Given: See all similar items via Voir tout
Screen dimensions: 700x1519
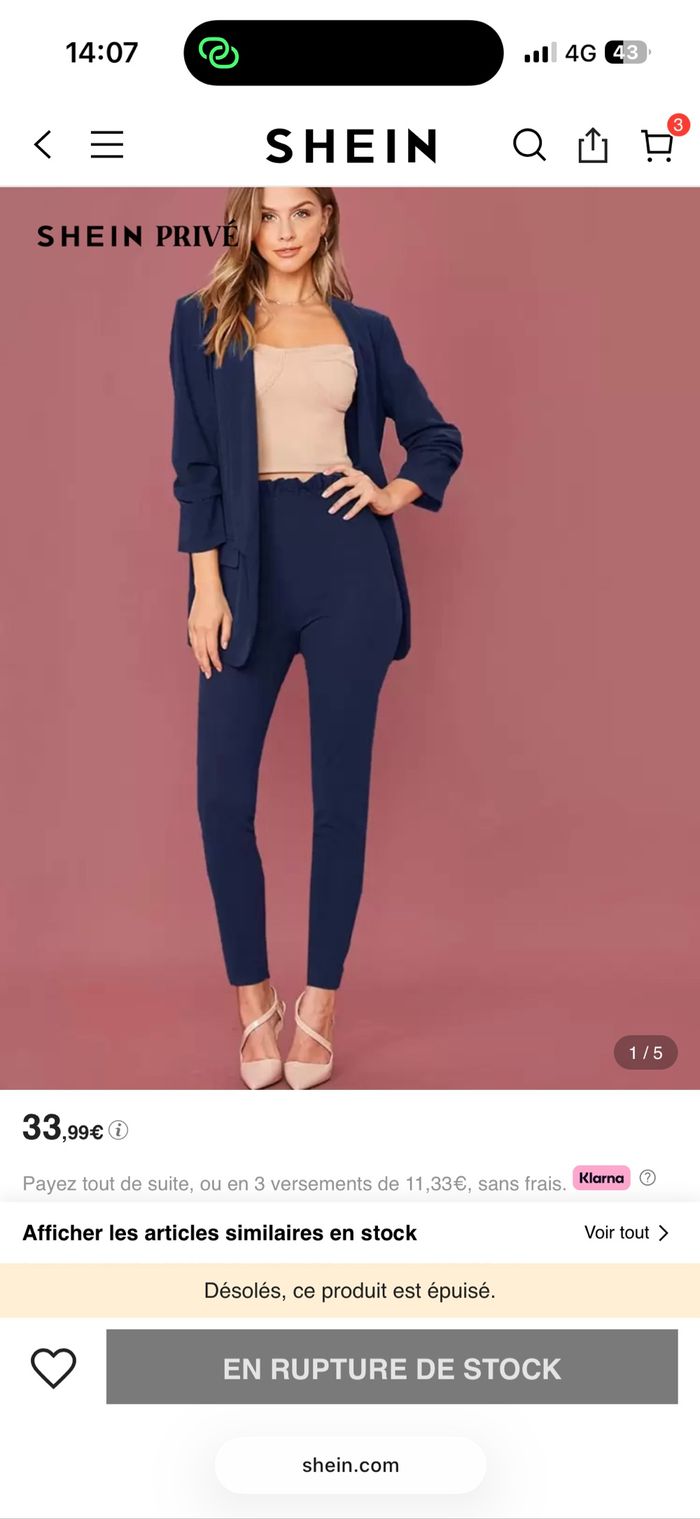Looking at the screenshot, I should (x=626, y=1233).
